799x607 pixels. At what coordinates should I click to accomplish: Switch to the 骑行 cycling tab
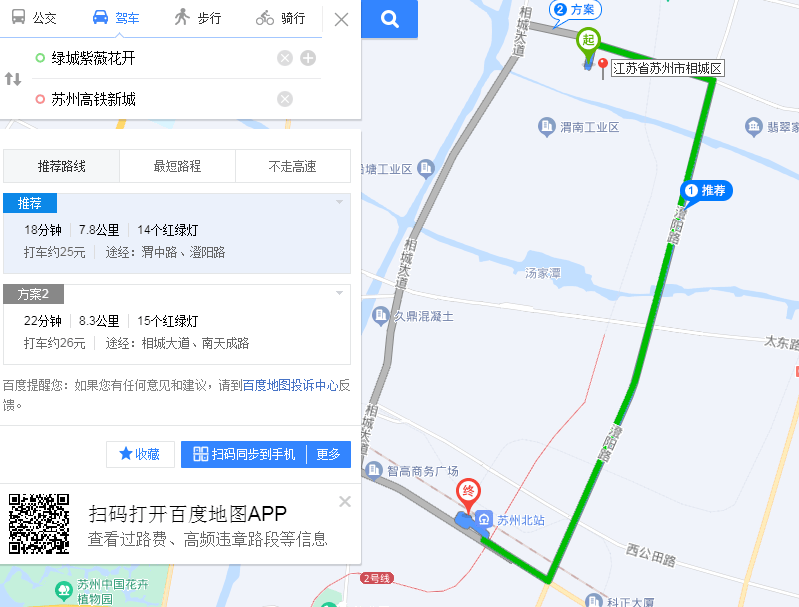(280, 18)
